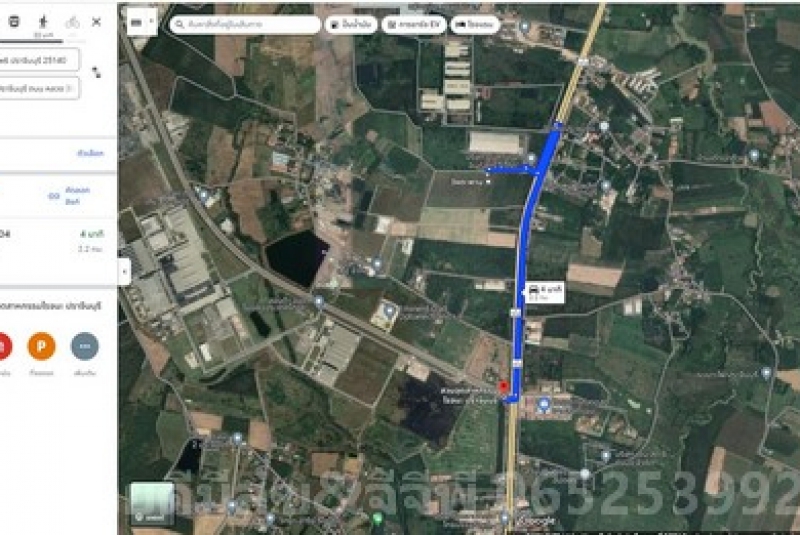Search for parking with orange P chip

click(42, 346)
